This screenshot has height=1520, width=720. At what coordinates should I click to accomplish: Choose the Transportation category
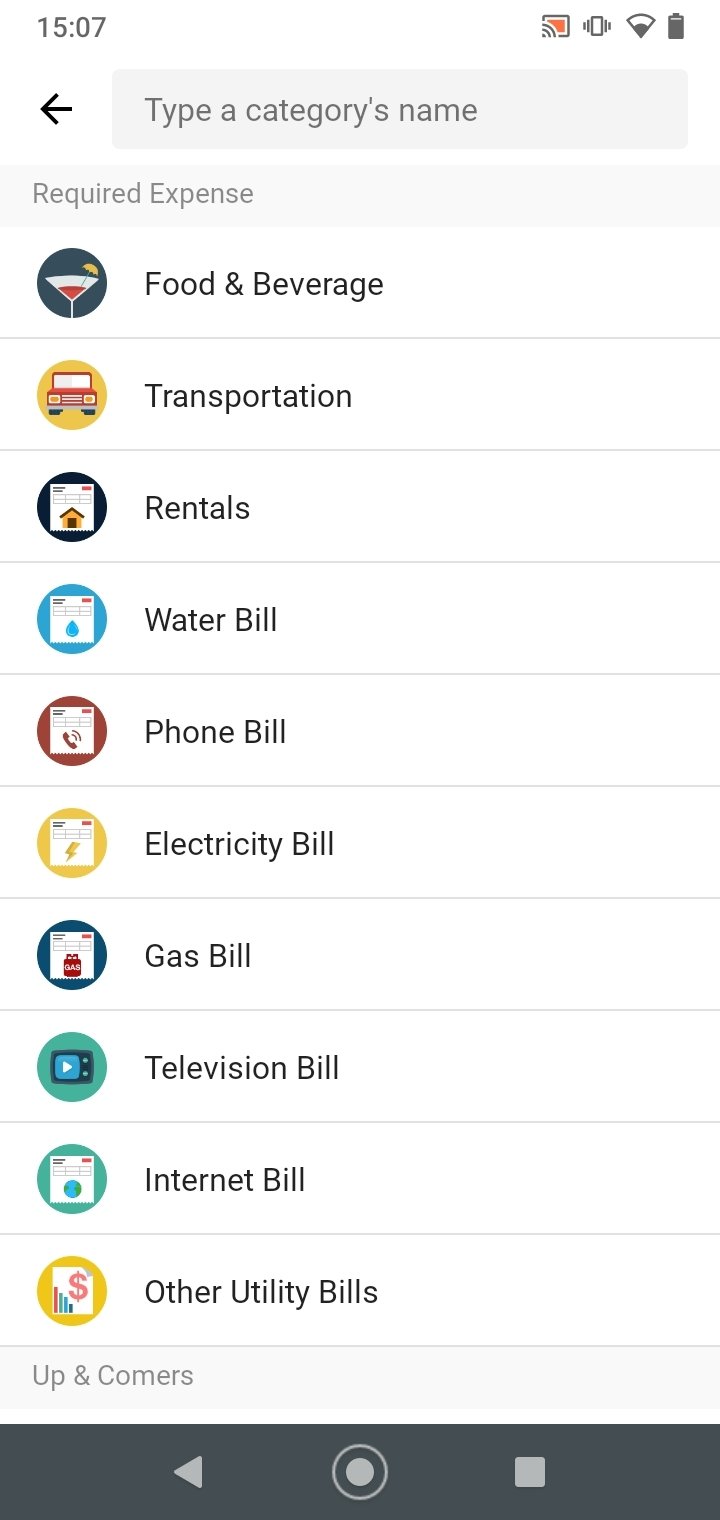click(360, 395)
